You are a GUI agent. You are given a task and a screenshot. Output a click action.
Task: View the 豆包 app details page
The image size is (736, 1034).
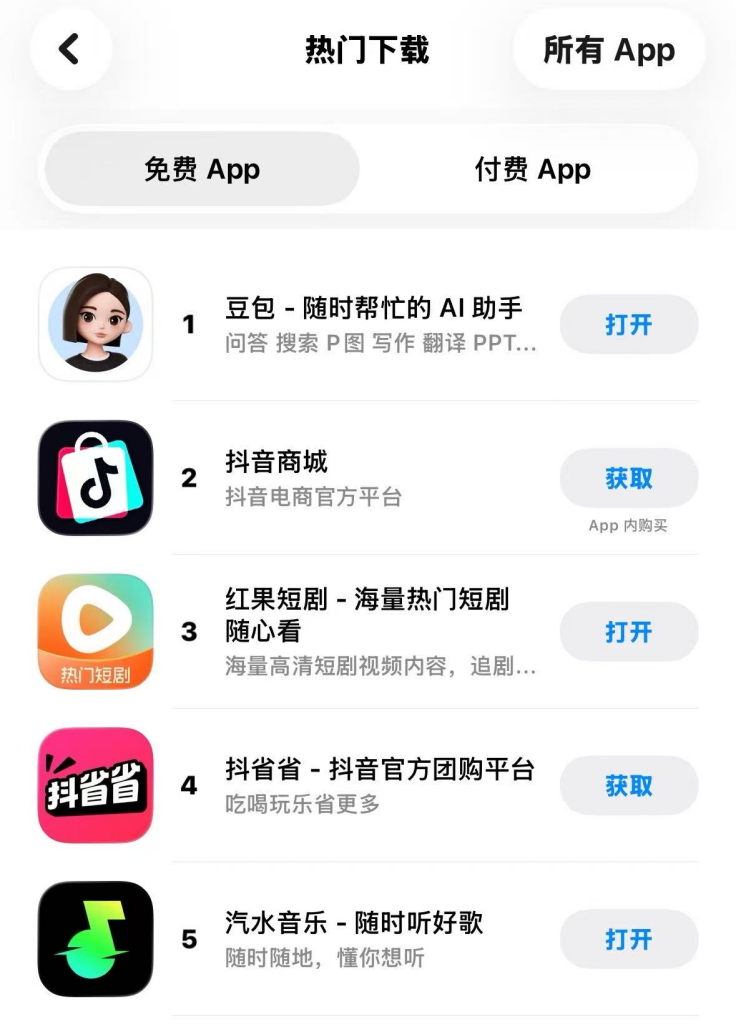click(373, 309)
